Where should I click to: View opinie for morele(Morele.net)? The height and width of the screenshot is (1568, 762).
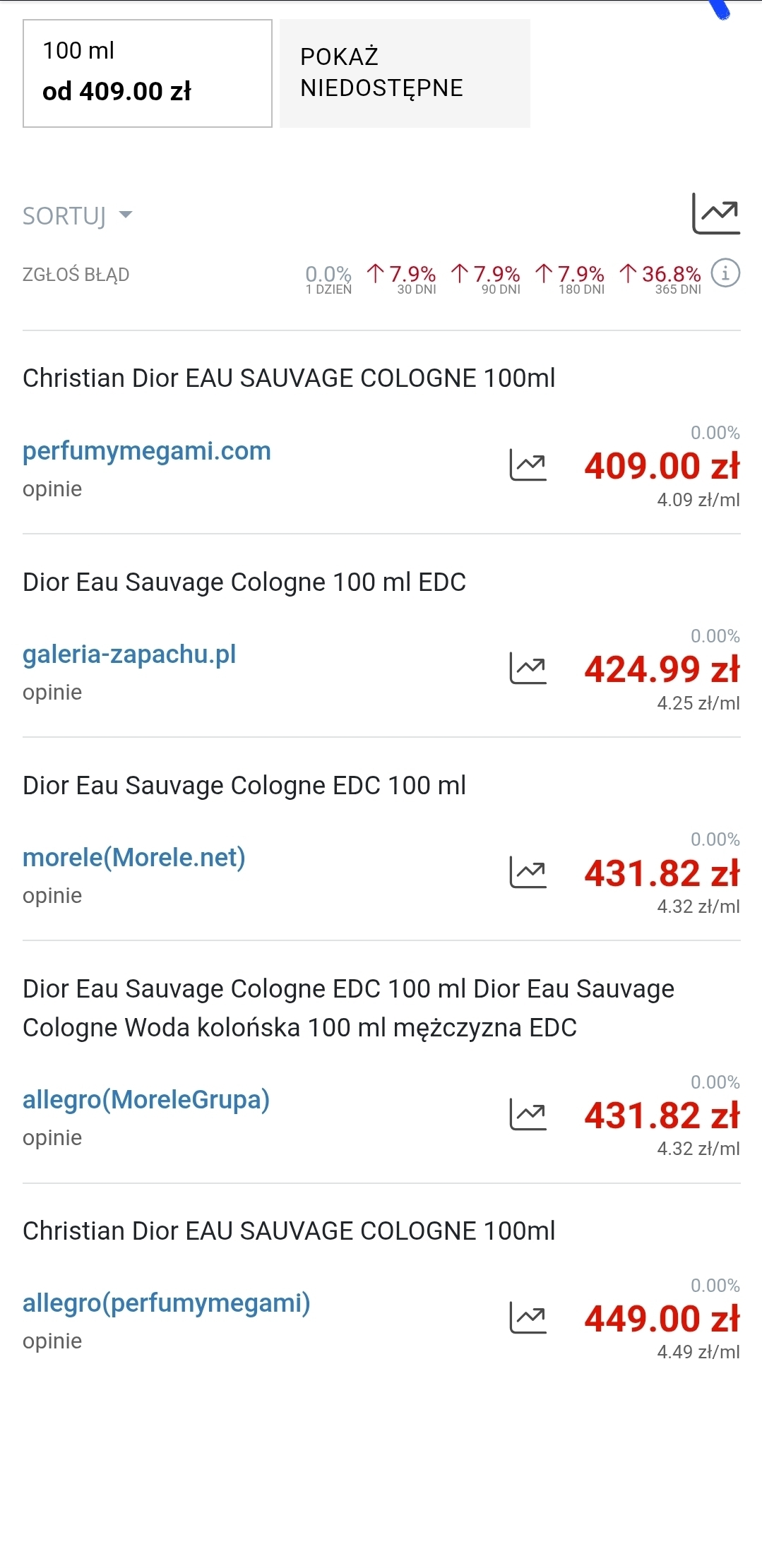tap(52, 895)
